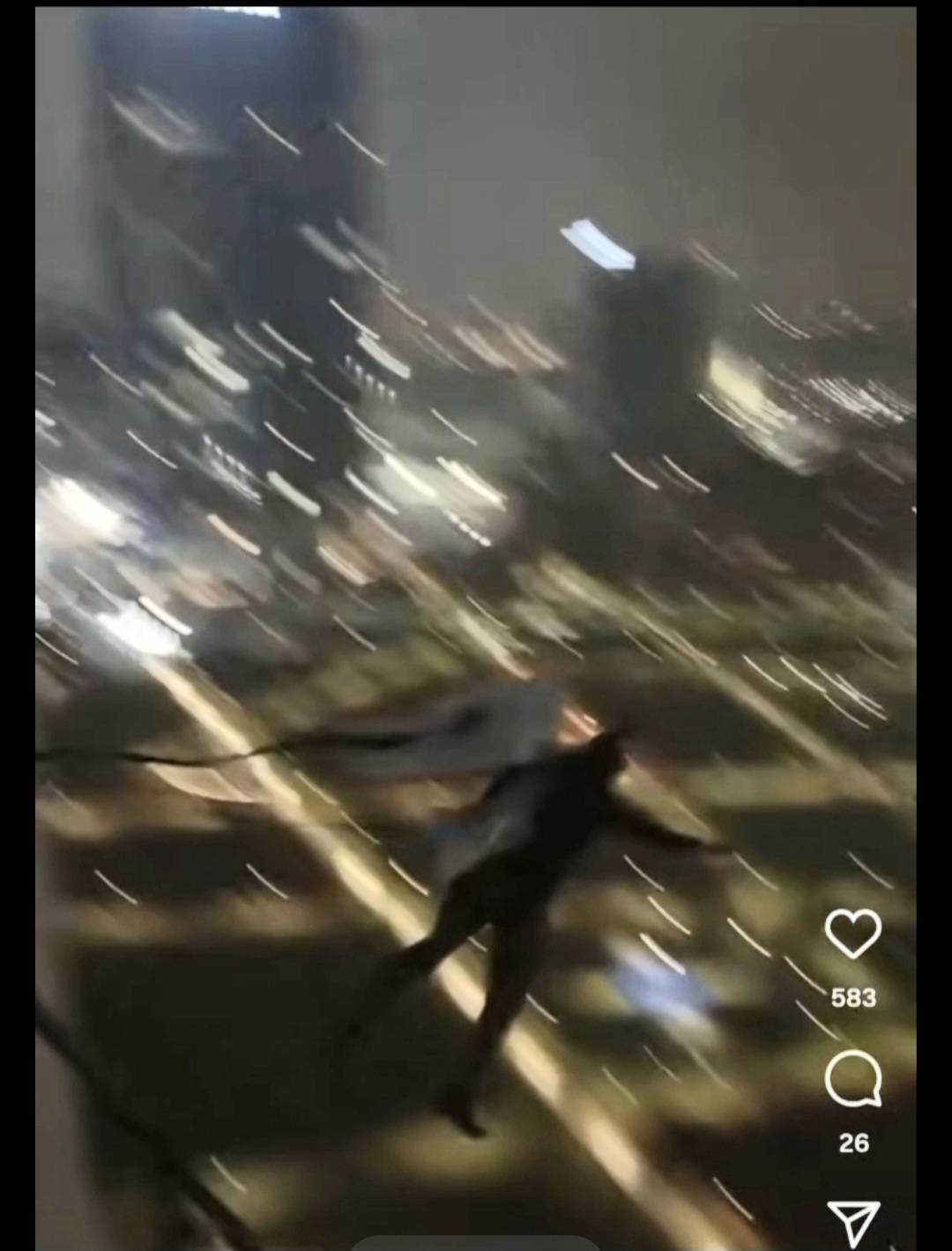The height and width of the screenshot is (1251, 952).
Task: Like this reel with the heart icon
Action: click(x=852, y=934)
